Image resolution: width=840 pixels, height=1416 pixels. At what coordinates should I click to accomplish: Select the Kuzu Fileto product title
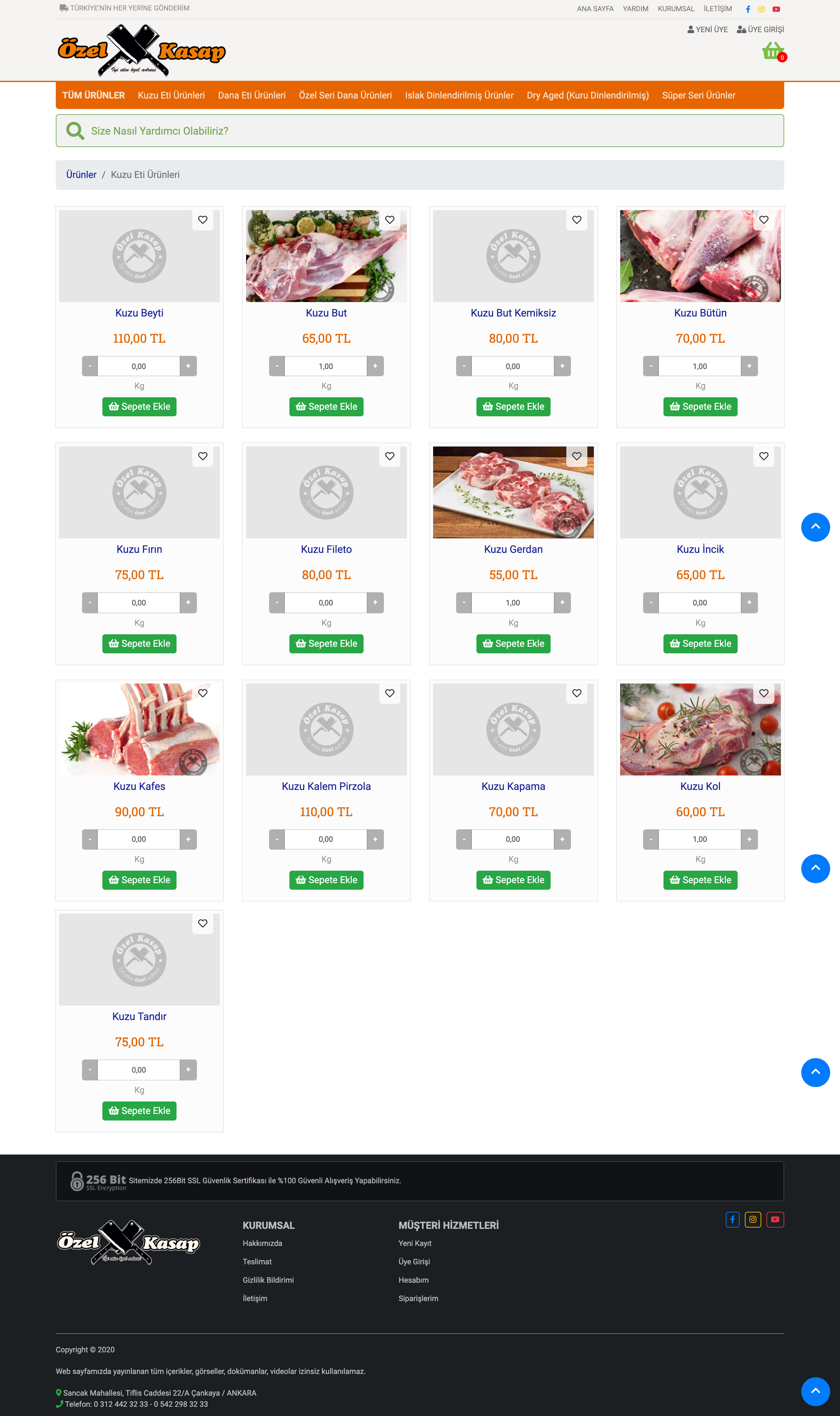pyautogui.click(x=326, y=549)
